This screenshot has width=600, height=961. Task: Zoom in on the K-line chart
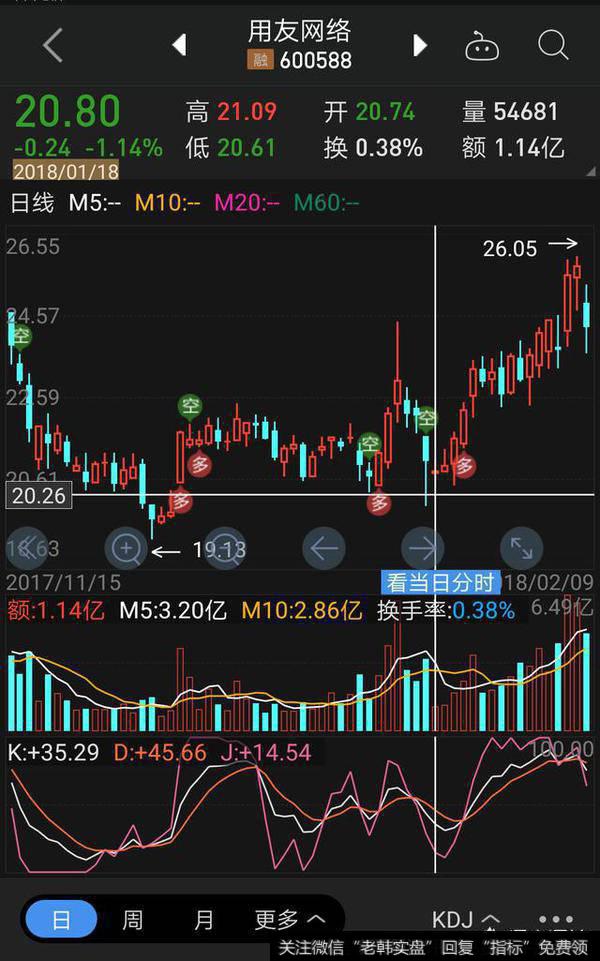(126, 548)
